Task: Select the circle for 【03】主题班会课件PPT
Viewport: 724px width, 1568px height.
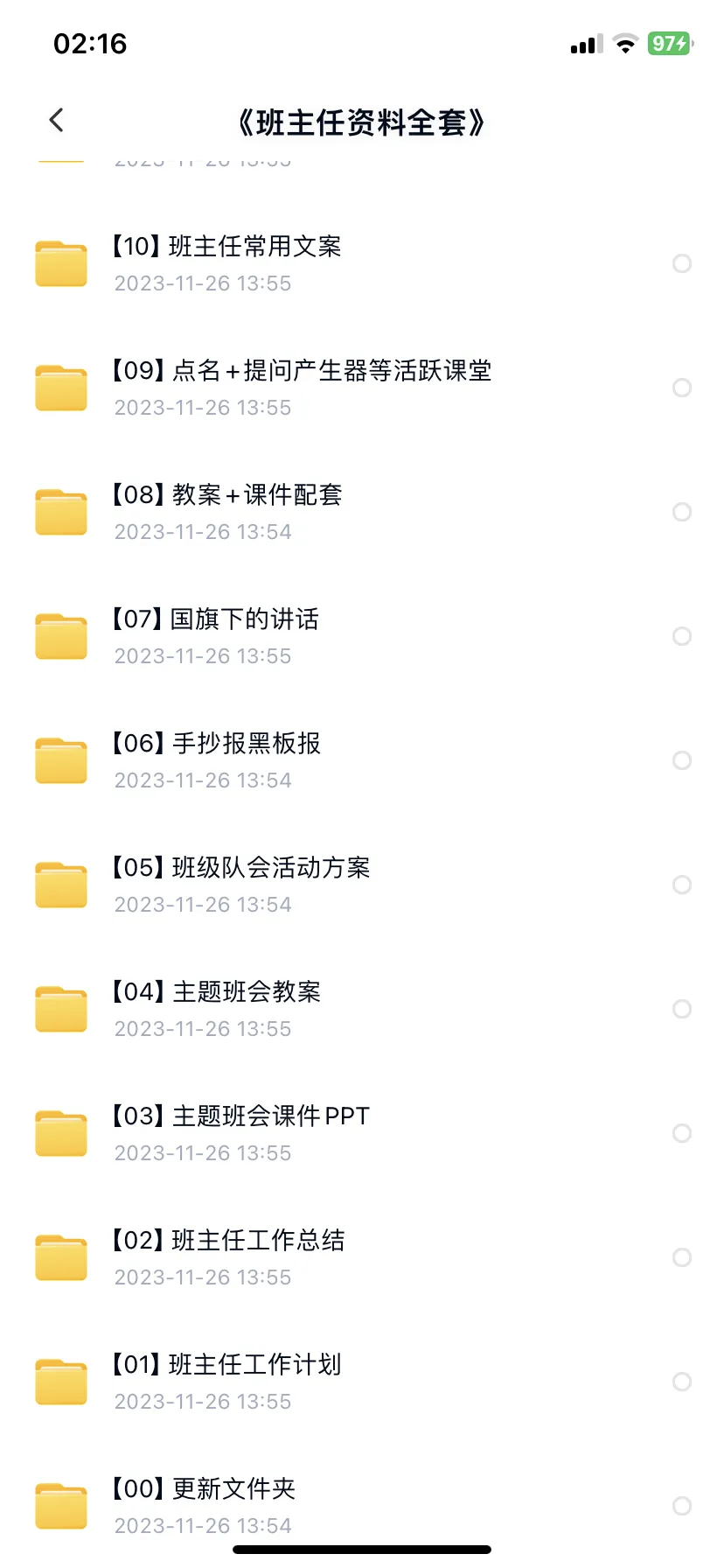Action: click(x=682, y=1133)
